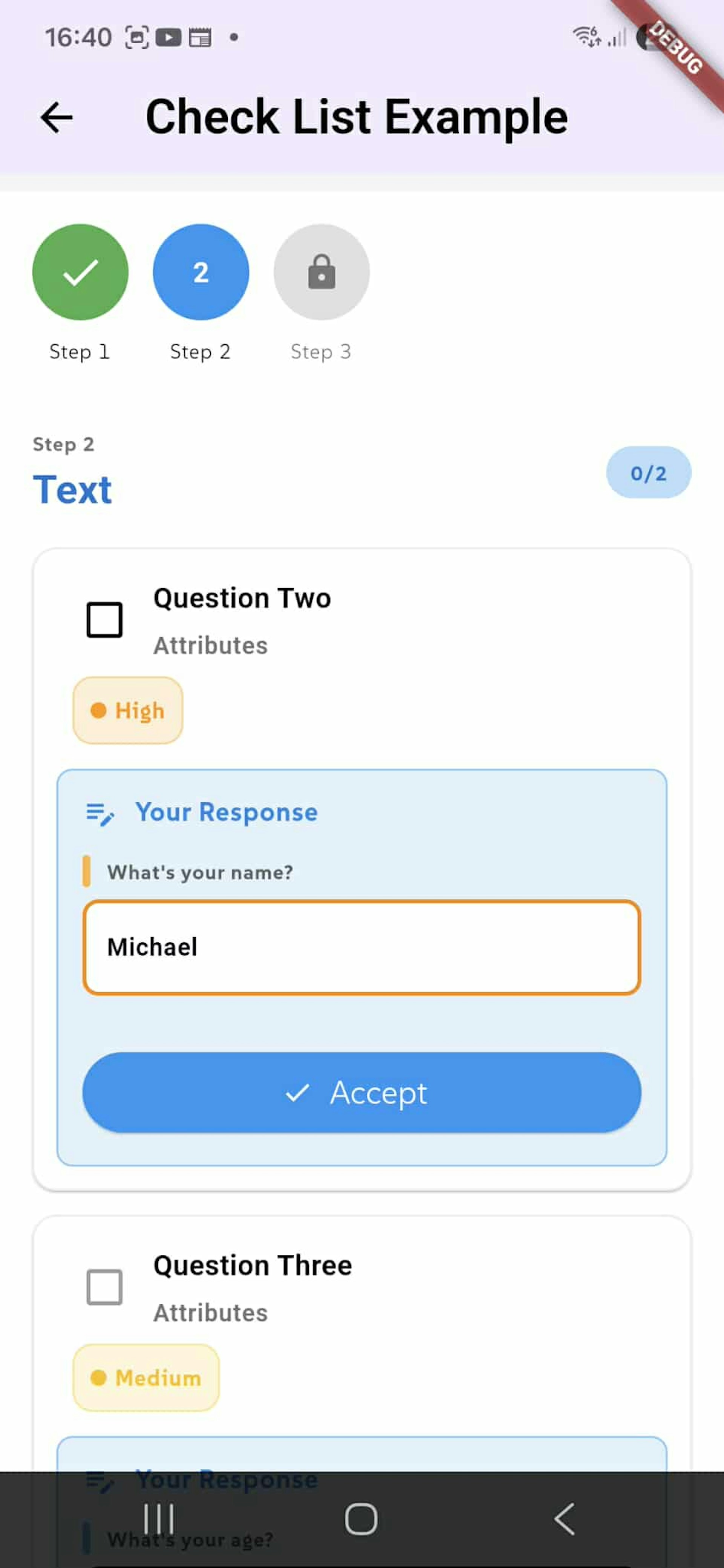
Task: Tap the back arrow to exit checklist
Action: (56, 117)
